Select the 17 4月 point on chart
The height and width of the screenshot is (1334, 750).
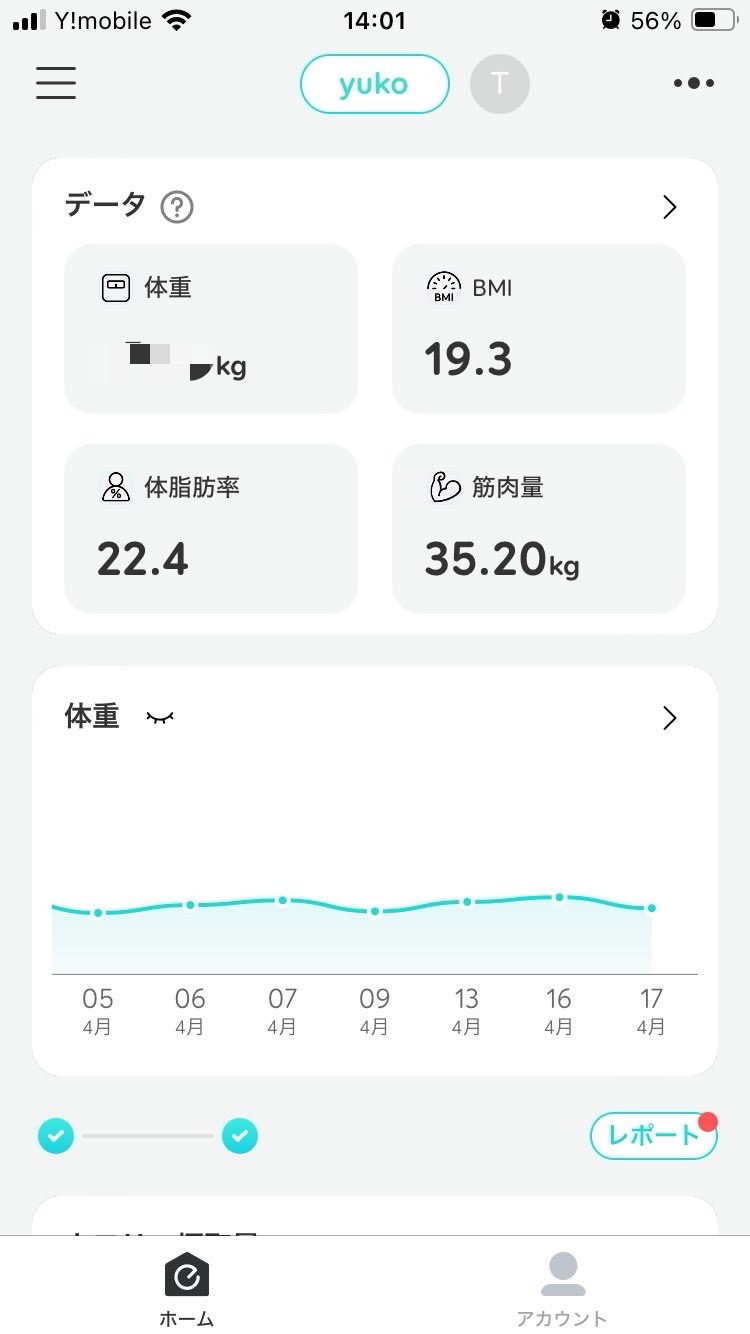coord(651,908)
